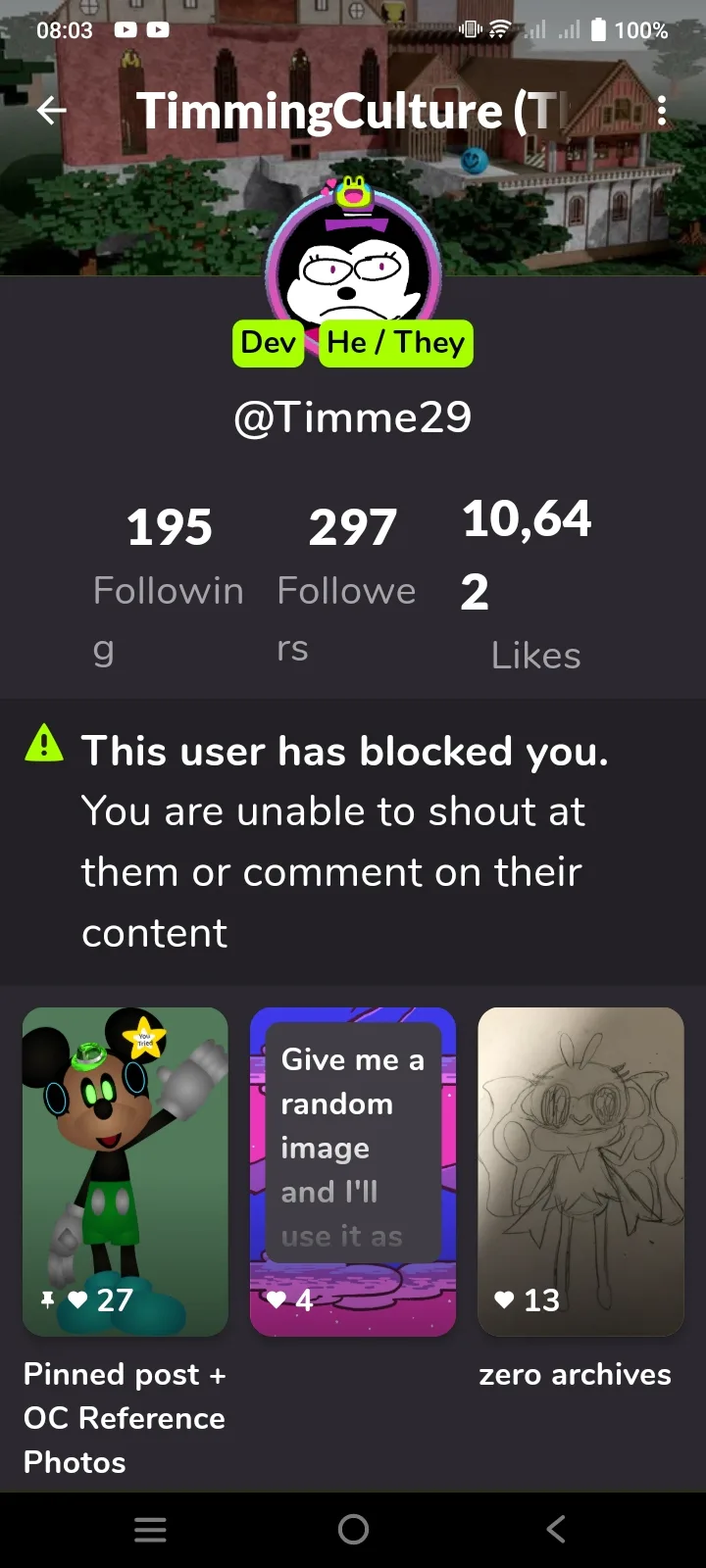Open the three-dot overflow menu

click(x=662, y=111)
